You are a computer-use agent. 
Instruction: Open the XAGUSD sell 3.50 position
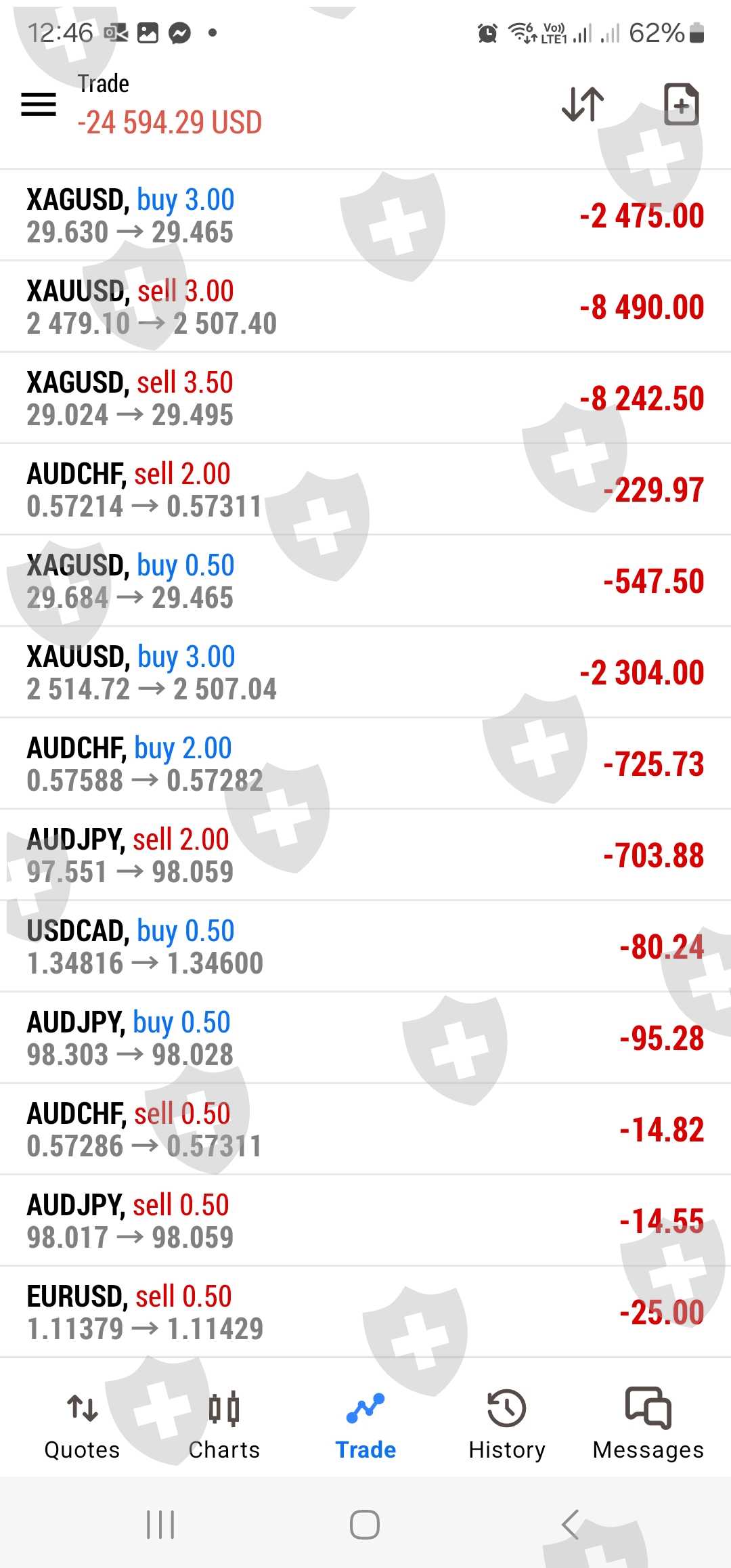click(x=365, y=398)
